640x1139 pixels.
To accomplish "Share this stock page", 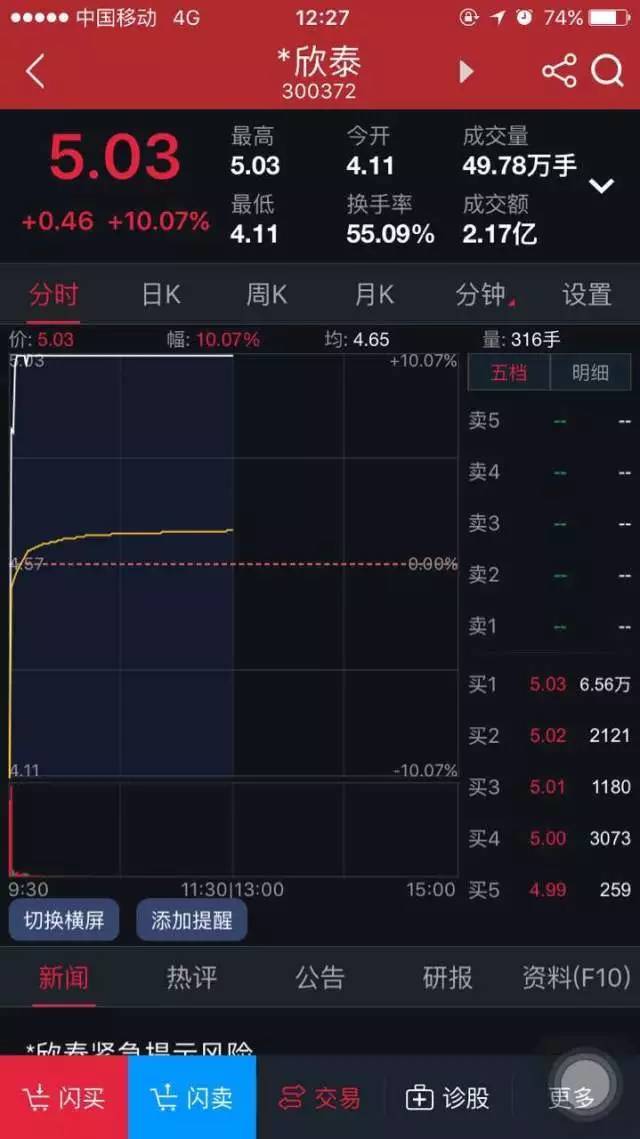I will 559,71.
